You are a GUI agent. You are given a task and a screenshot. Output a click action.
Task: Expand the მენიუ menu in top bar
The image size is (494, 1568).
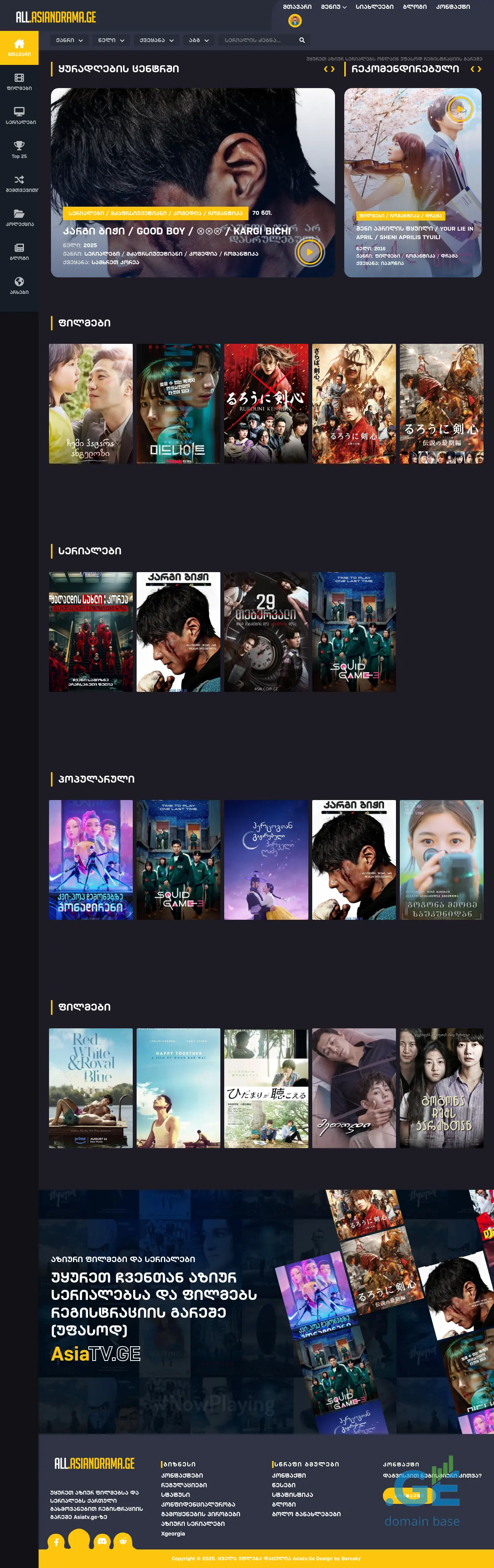point(333,7)
